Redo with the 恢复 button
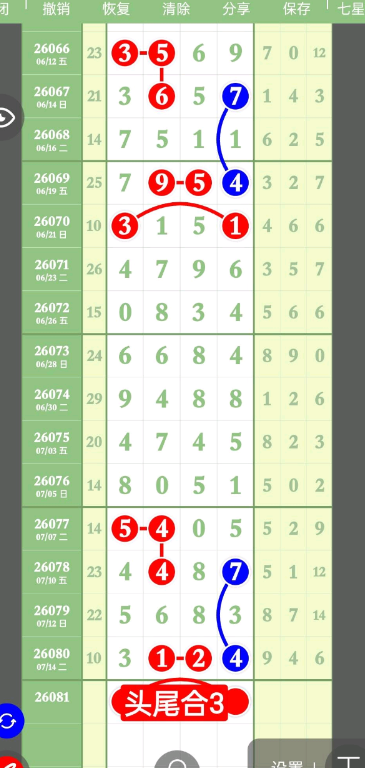 [x=116, y=9]
